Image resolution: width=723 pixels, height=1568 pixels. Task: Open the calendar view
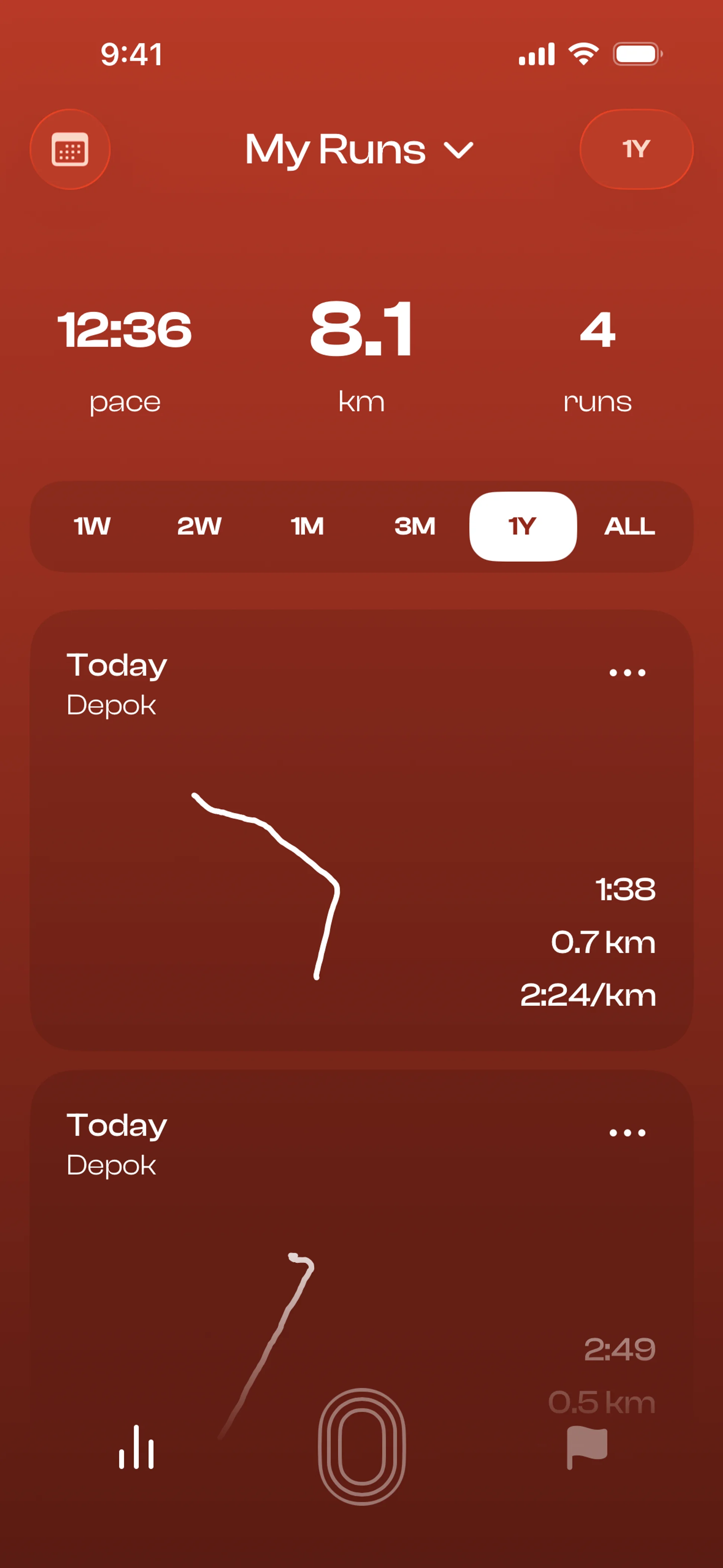click(x=70, y=149)
